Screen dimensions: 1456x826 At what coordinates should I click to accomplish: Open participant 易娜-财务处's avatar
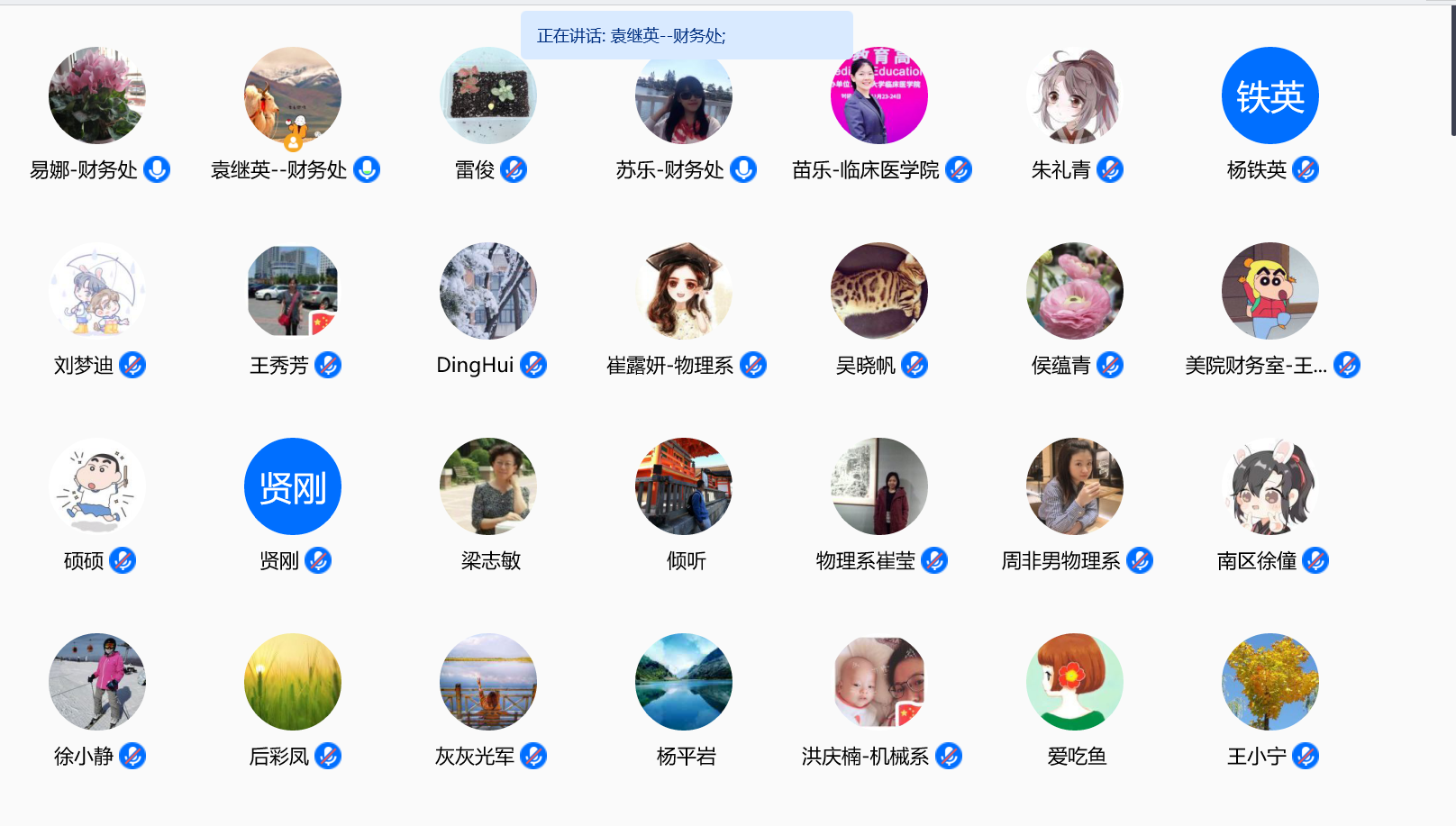point(97,95)
